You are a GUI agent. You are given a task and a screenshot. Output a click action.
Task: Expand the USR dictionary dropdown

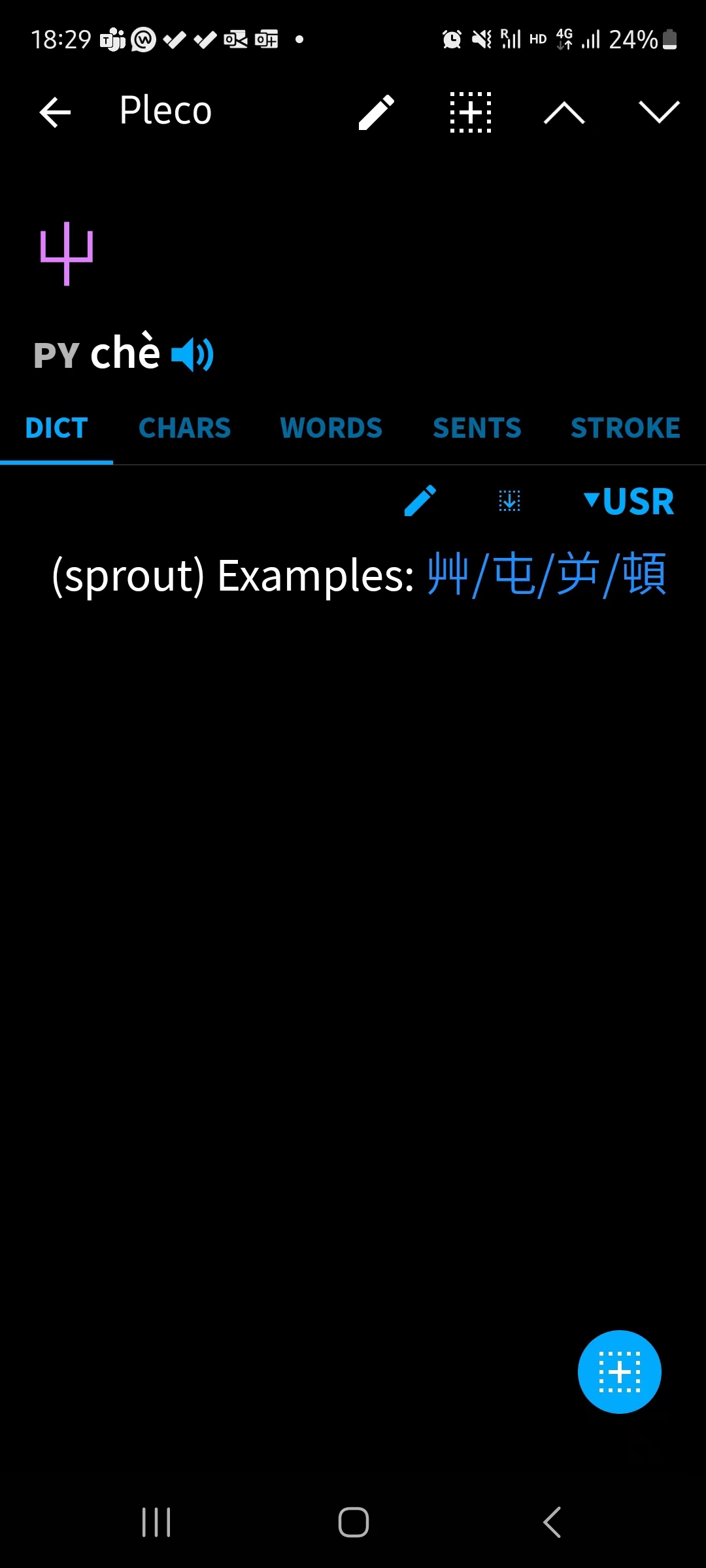click(x=629, y=501)
